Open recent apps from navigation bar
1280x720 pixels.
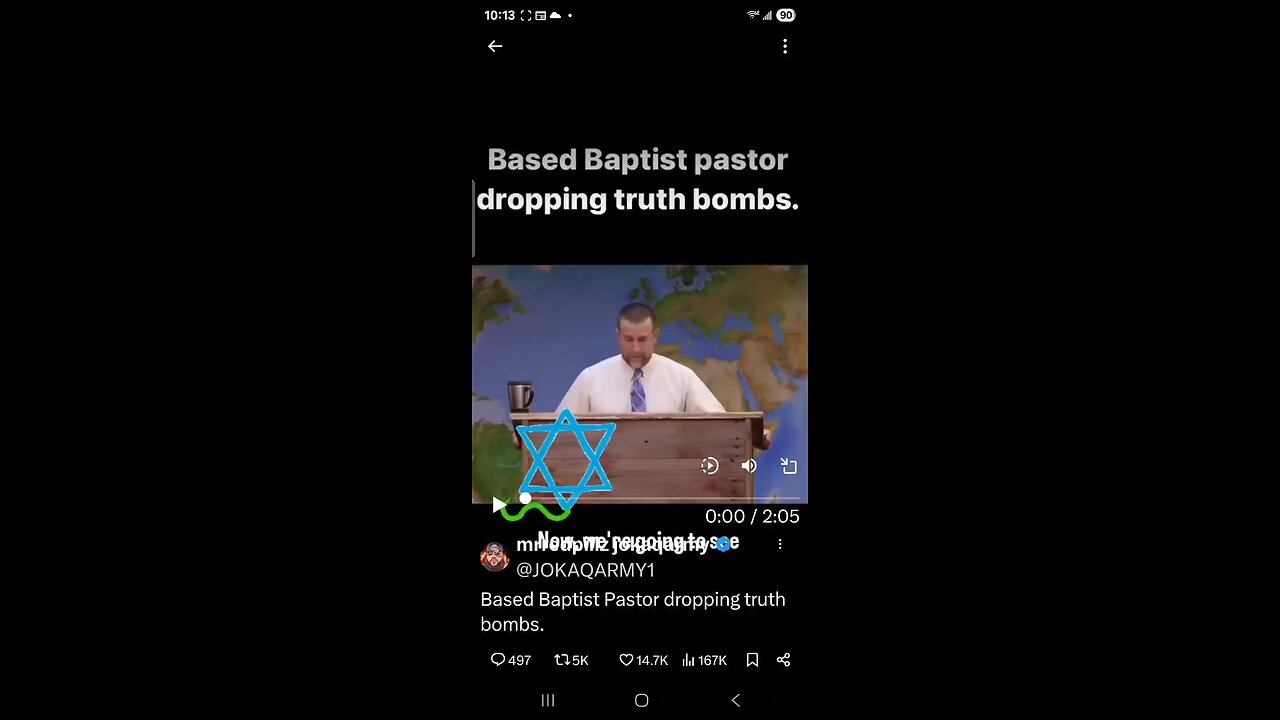pos(548,700)
